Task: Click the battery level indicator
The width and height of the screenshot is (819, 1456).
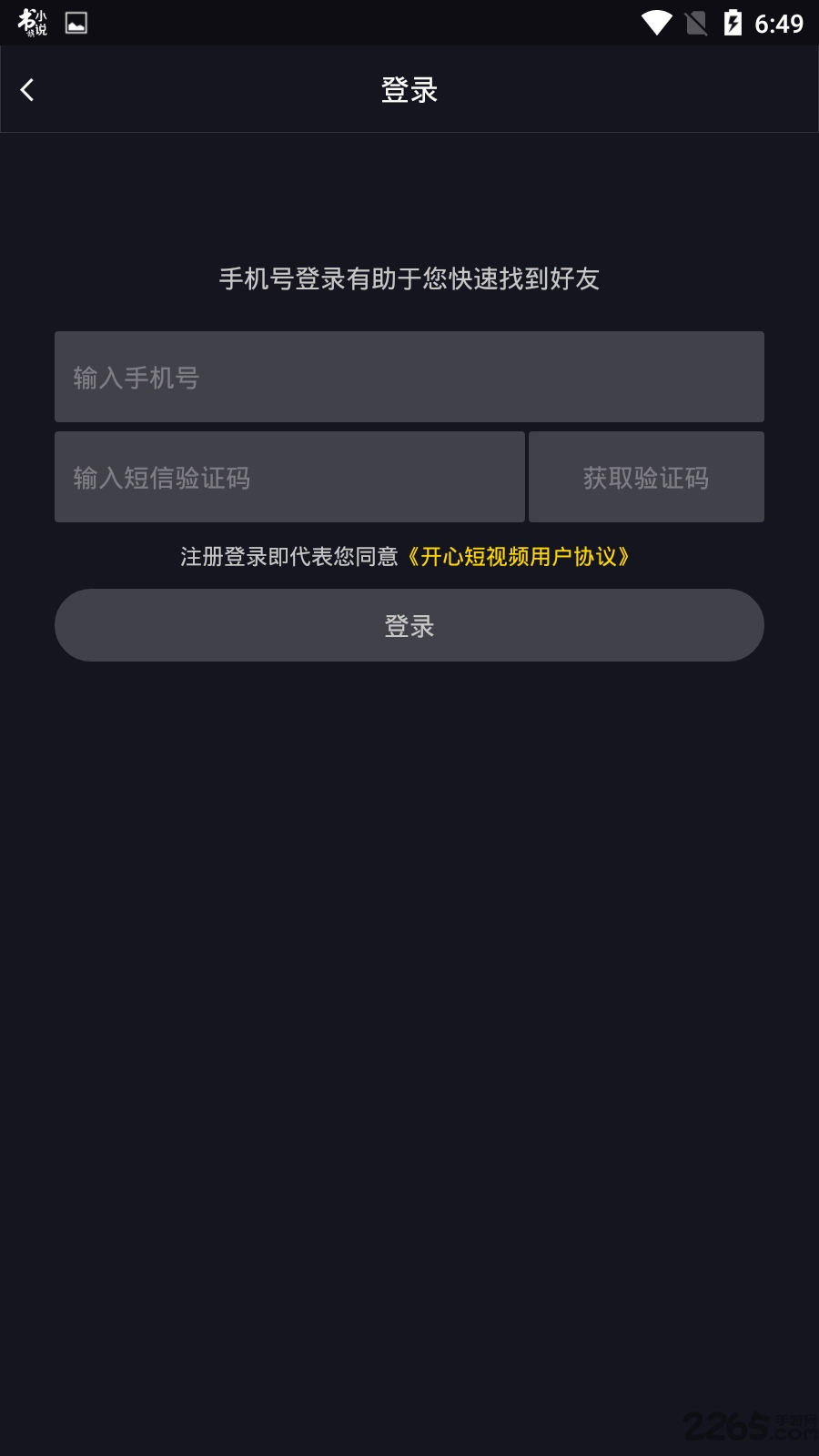Action: click(733, 23)
